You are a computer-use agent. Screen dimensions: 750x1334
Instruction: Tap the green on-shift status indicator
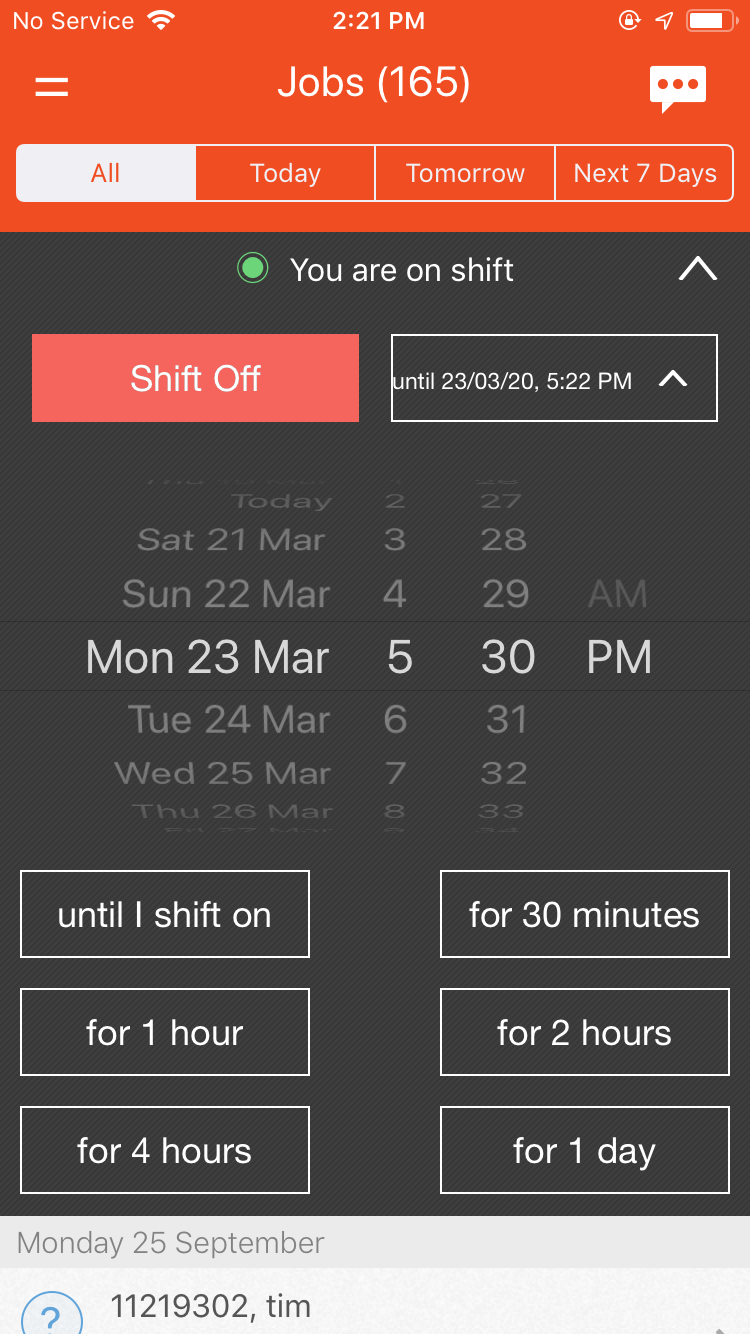(x=252, y=268)
